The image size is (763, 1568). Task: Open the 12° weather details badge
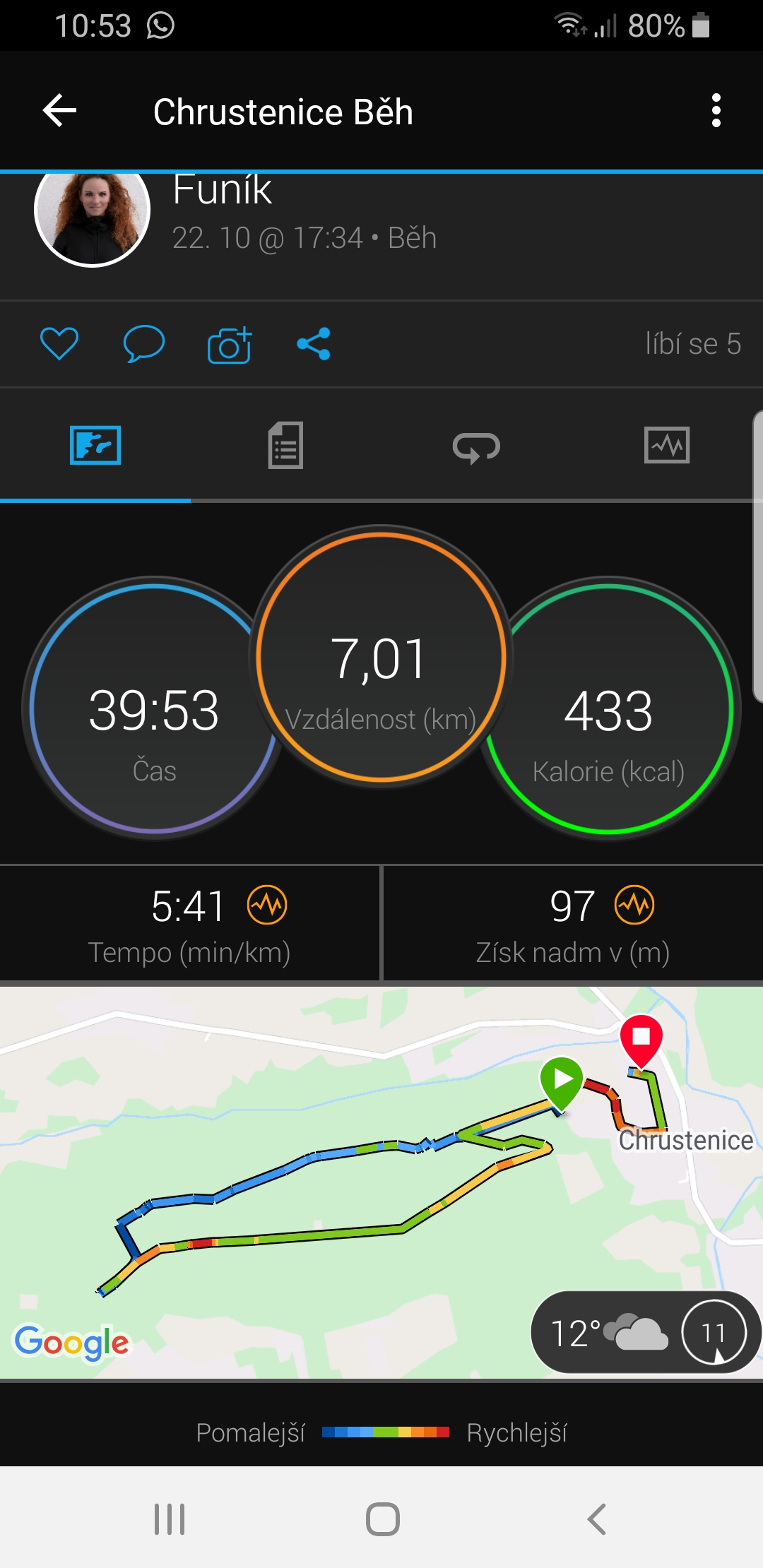point(645,1332)
